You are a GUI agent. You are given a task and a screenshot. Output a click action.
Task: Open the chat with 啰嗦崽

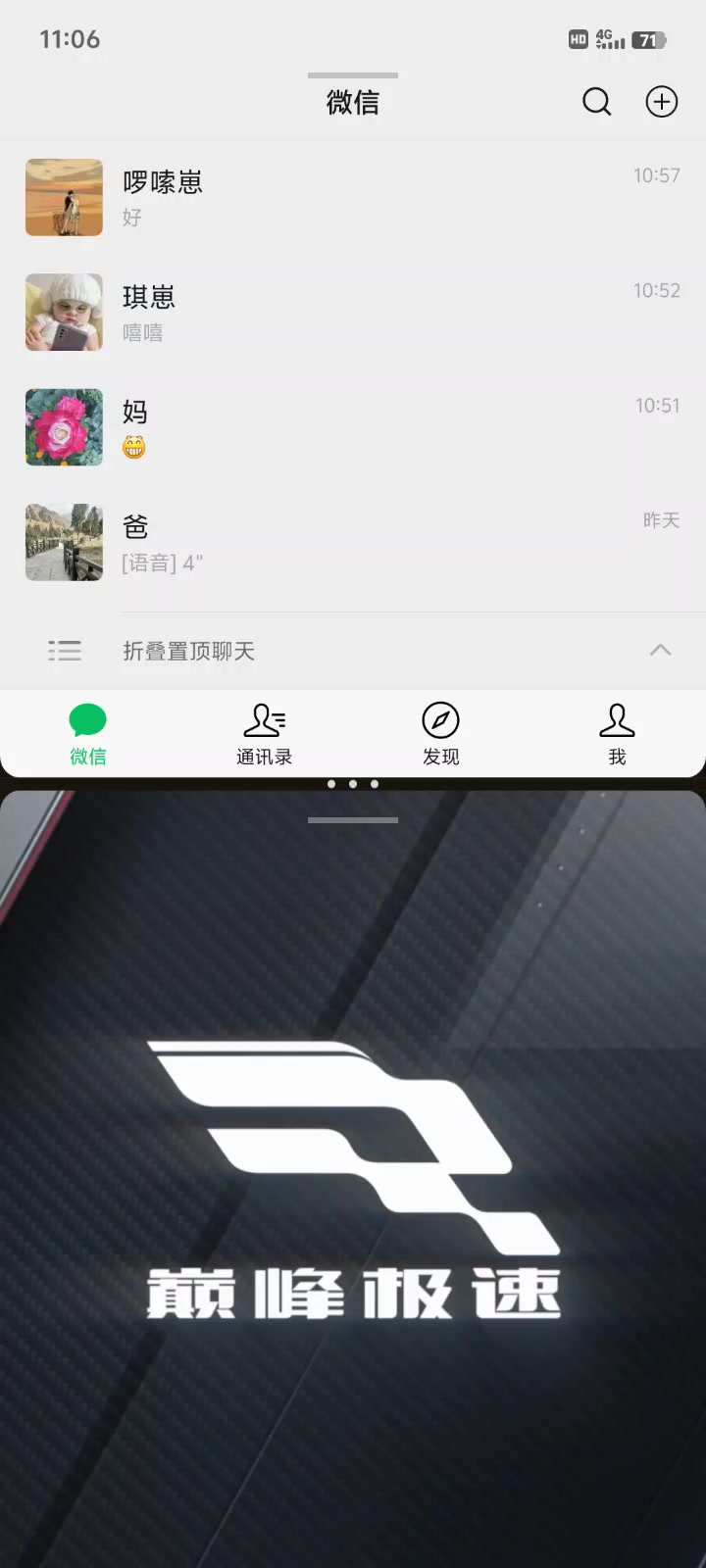[x=353, y=197]
